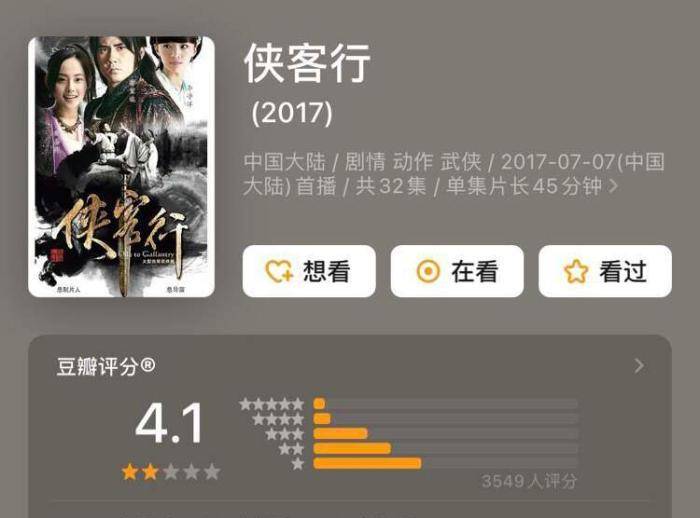Screen dimensions: 700x518
Task: Mark as 看过 (watched)
Action: click(x=605, y=271)
